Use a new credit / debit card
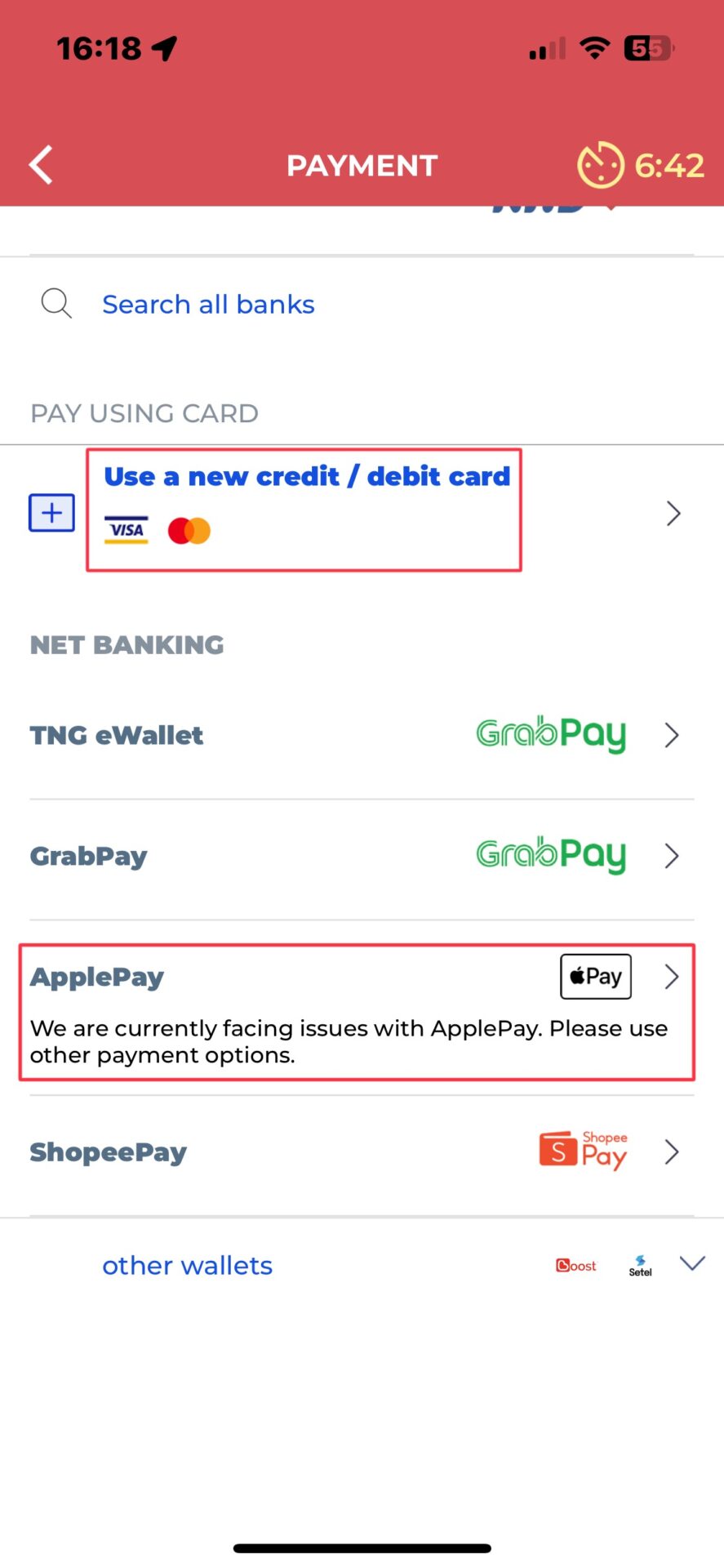 tap(306, 476)
